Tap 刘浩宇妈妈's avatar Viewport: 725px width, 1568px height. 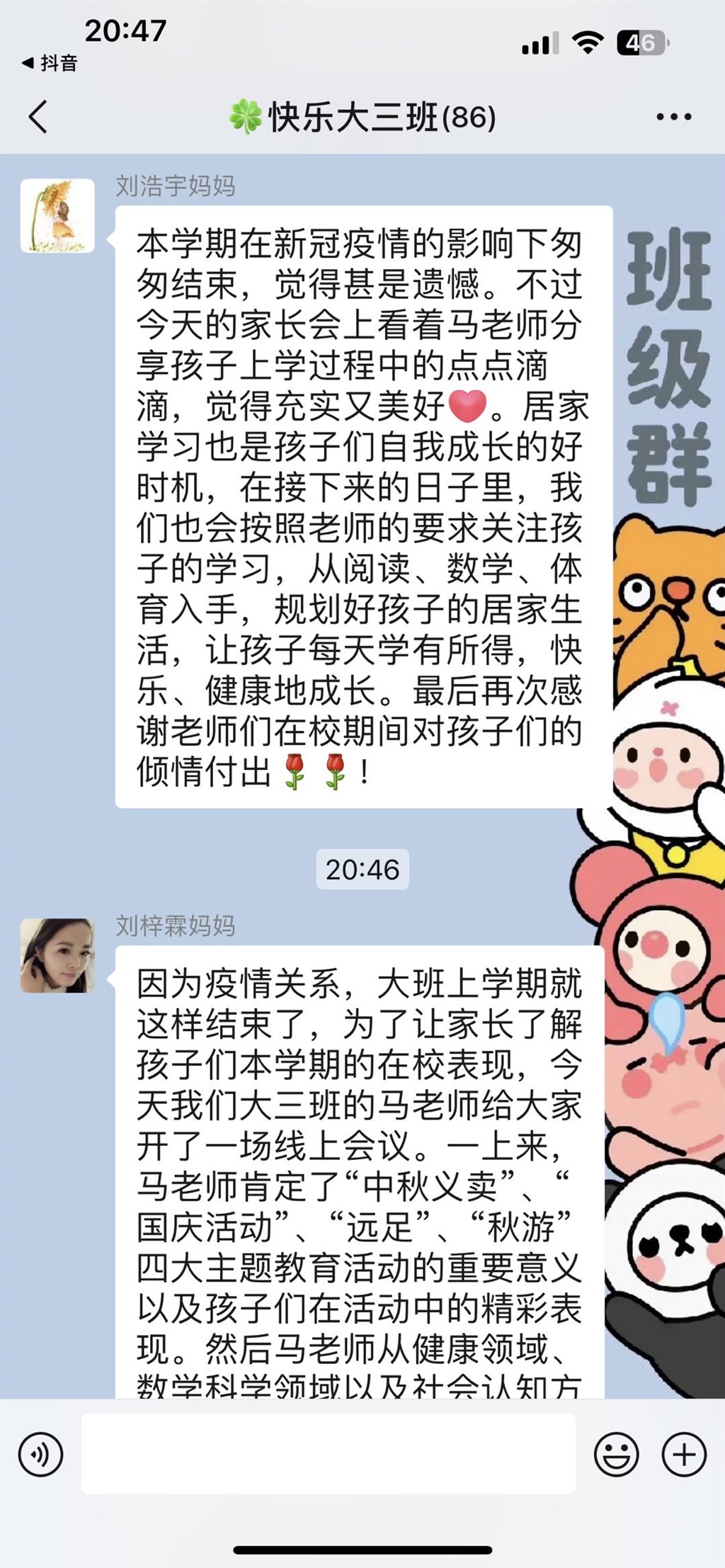click(x=57, y=216)
